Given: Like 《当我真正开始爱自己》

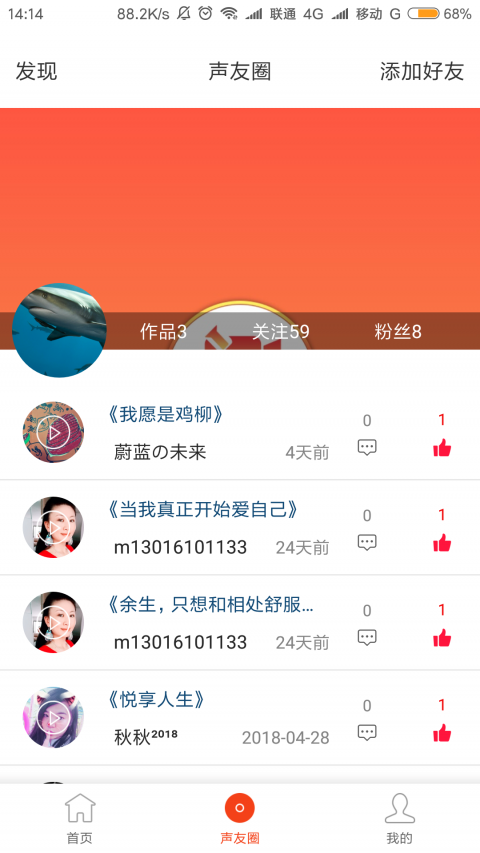Looking at the screenshot, I should tap(442, 542).
